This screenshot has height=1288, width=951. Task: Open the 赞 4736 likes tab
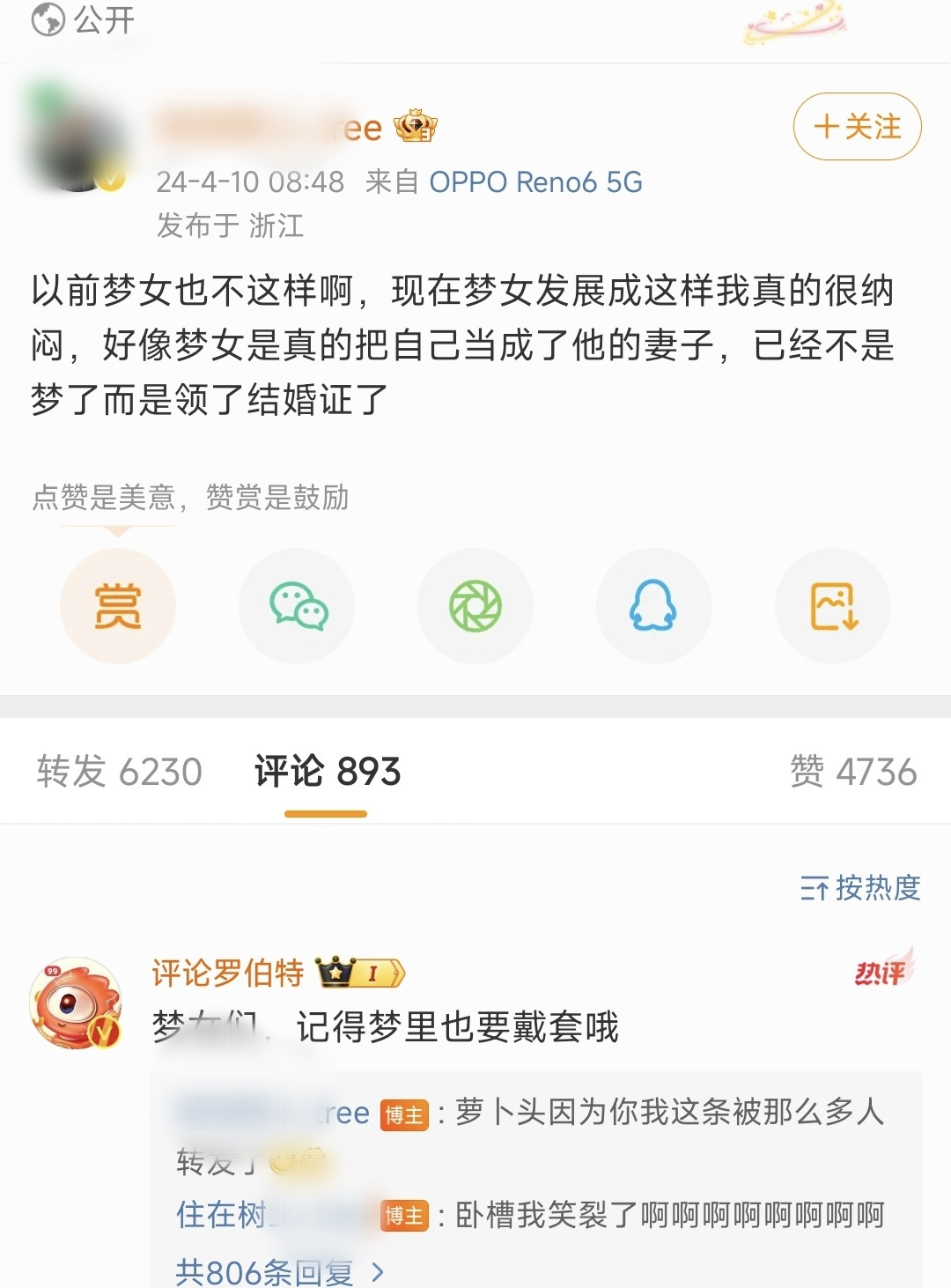pyautogui.click(x=853, y=772)
